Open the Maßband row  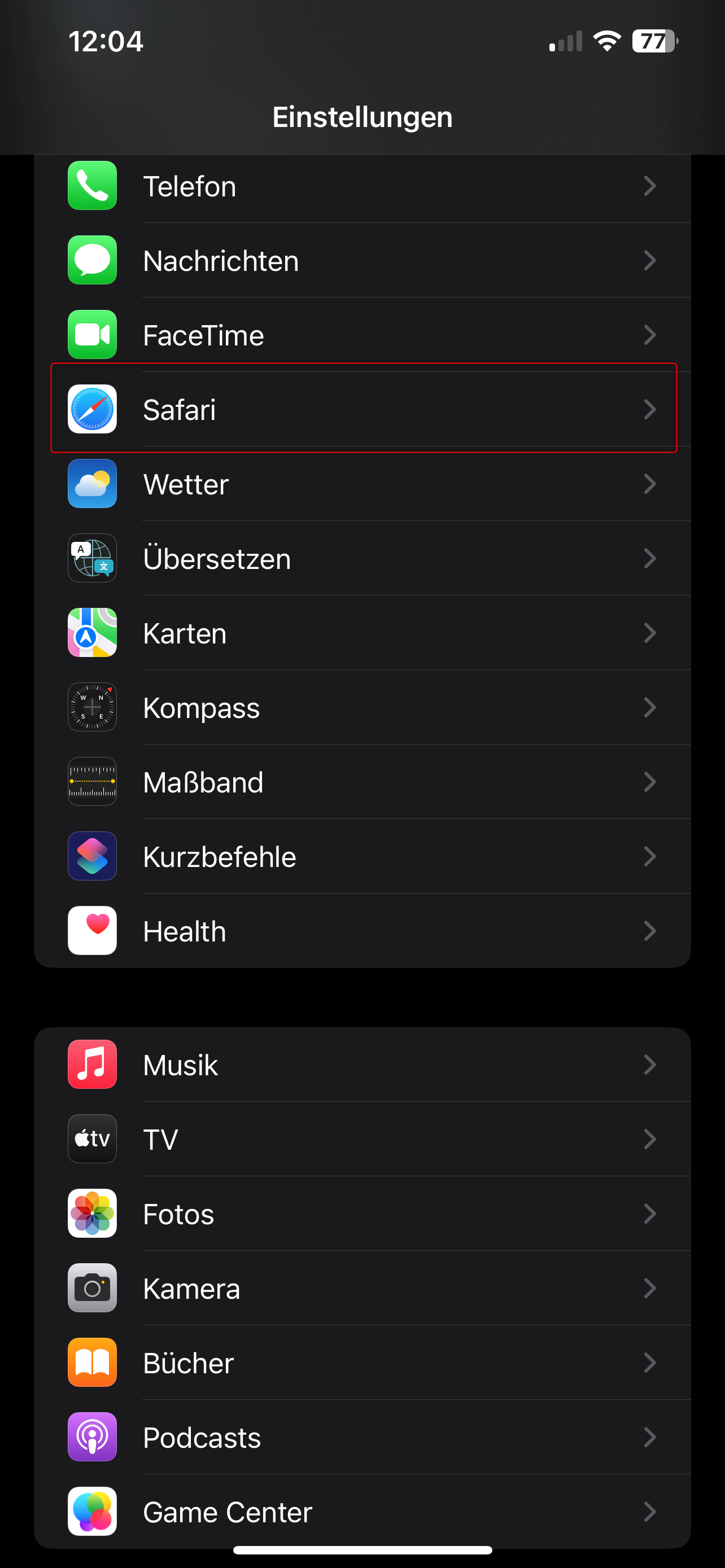pyautogui.click(x=362, y=782)
